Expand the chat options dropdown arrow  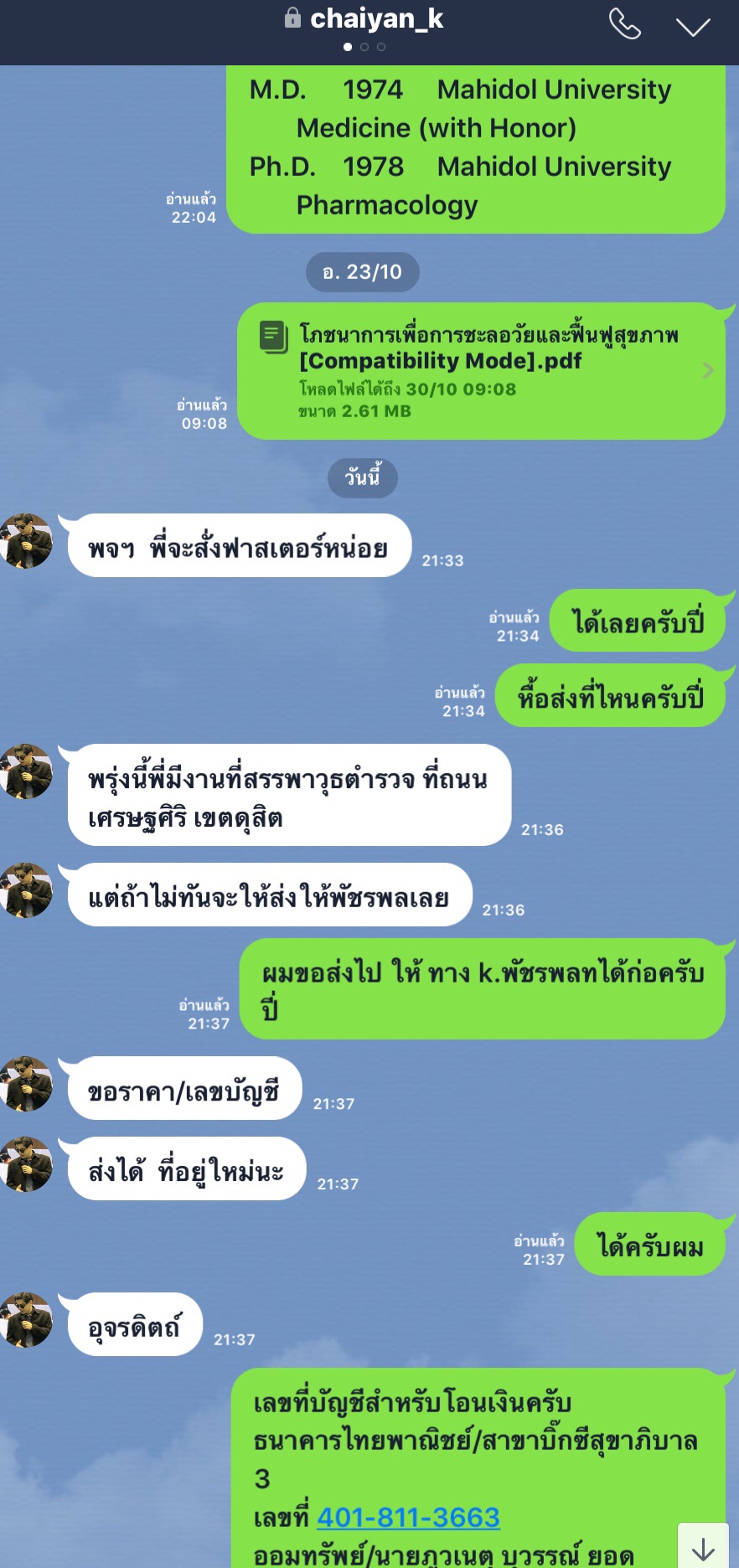(x=693, y=26)
